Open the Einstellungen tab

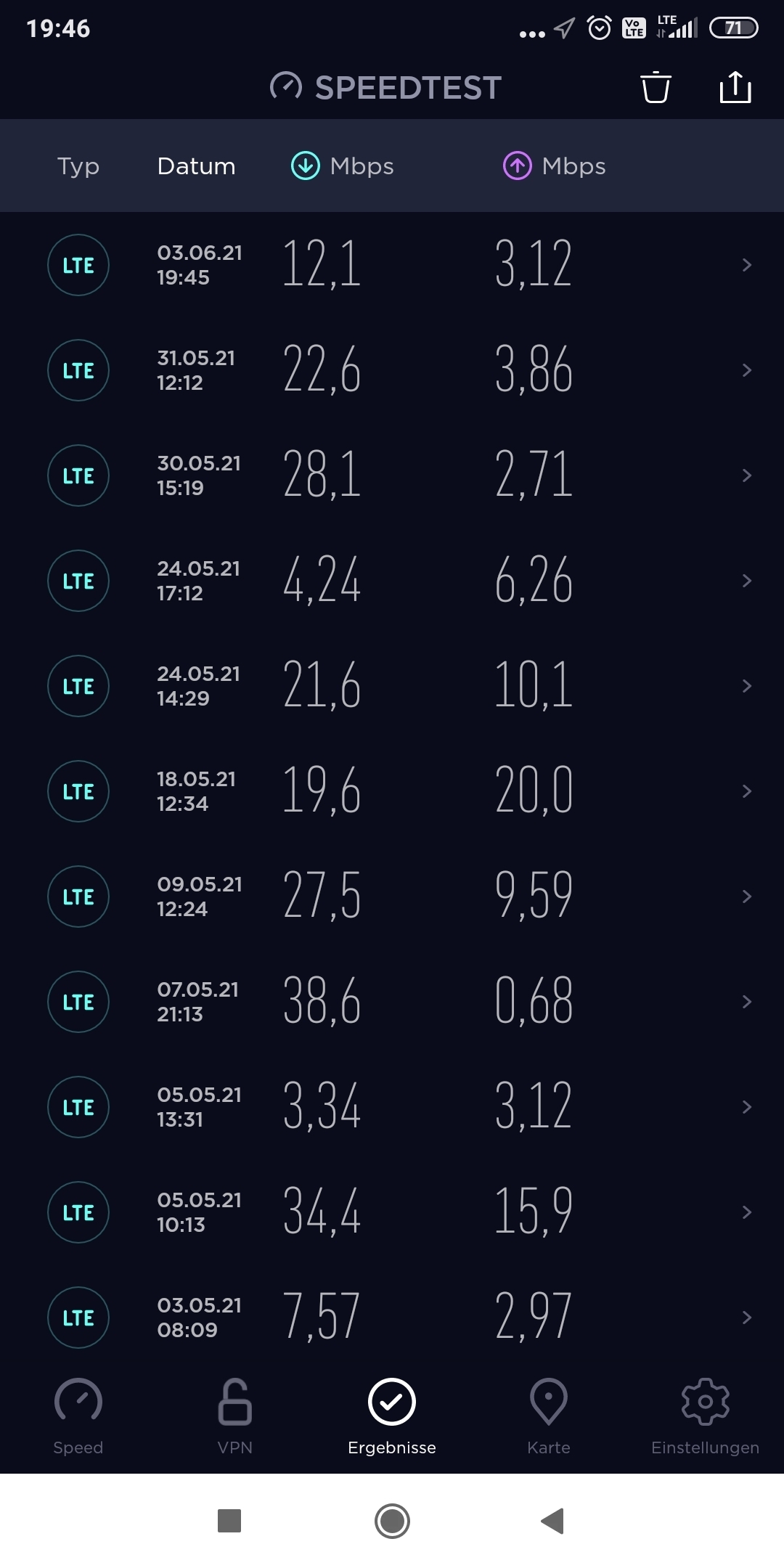(706, 1417)
